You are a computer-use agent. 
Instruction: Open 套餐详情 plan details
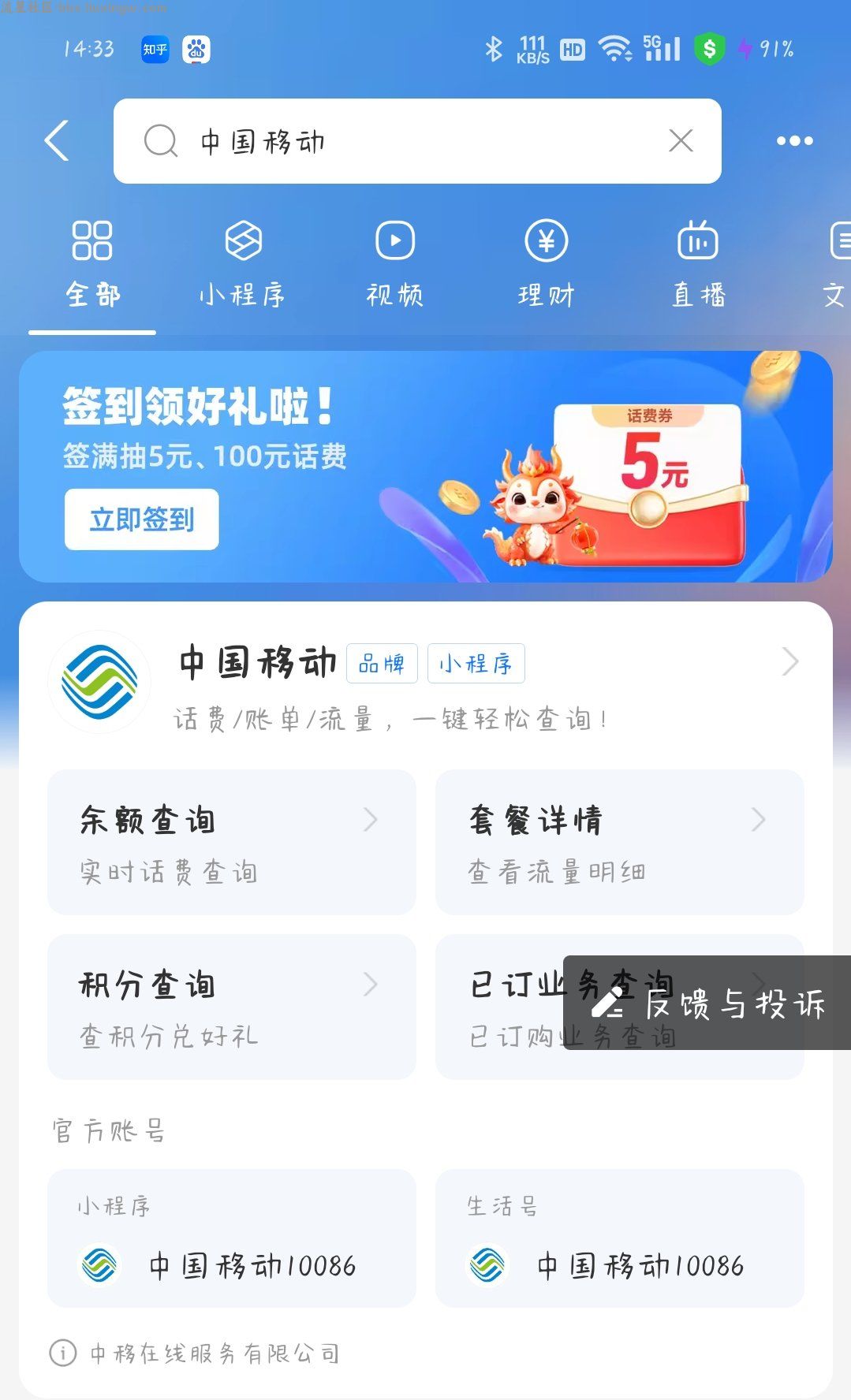(x=619, y=842)
